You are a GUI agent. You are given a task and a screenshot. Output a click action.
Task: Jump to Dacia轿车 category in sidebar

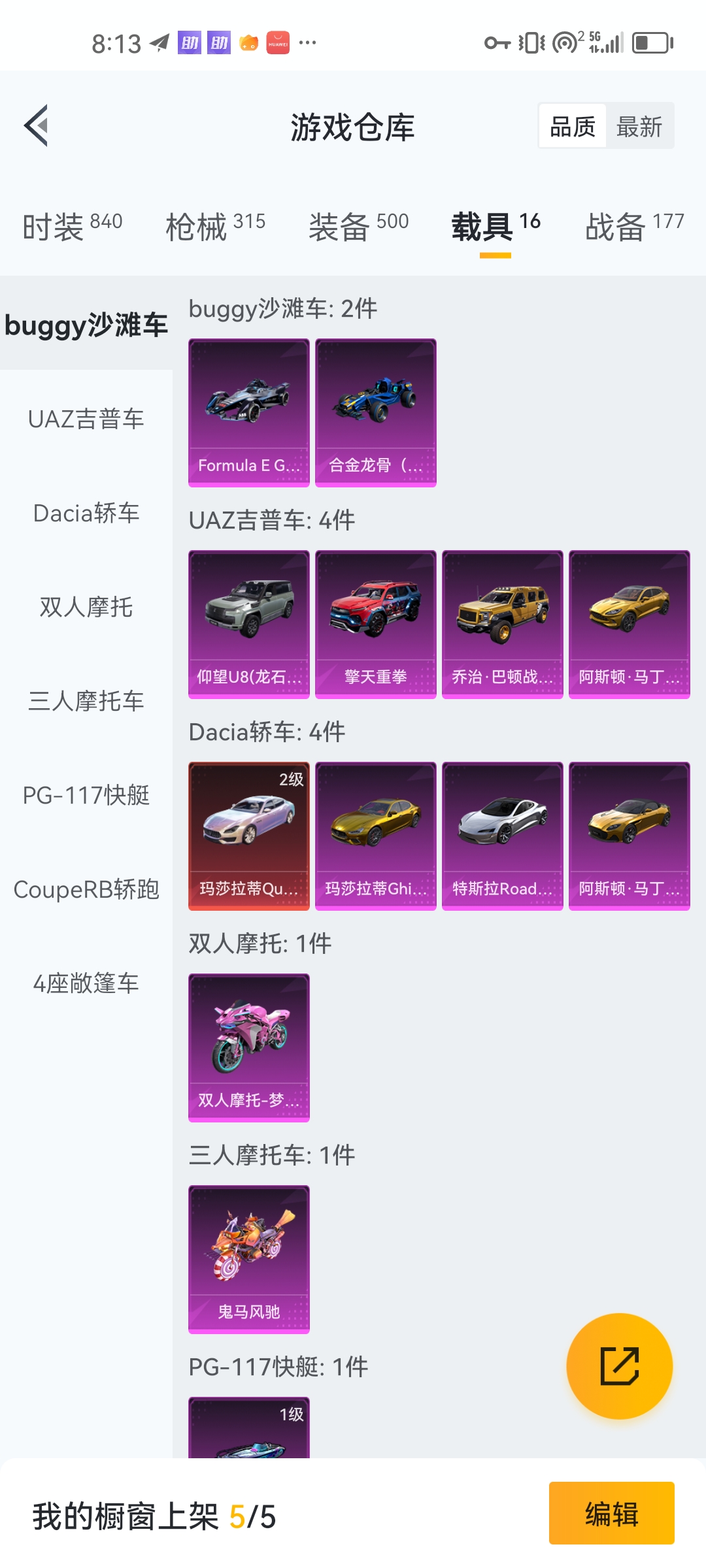pos(86,513)
